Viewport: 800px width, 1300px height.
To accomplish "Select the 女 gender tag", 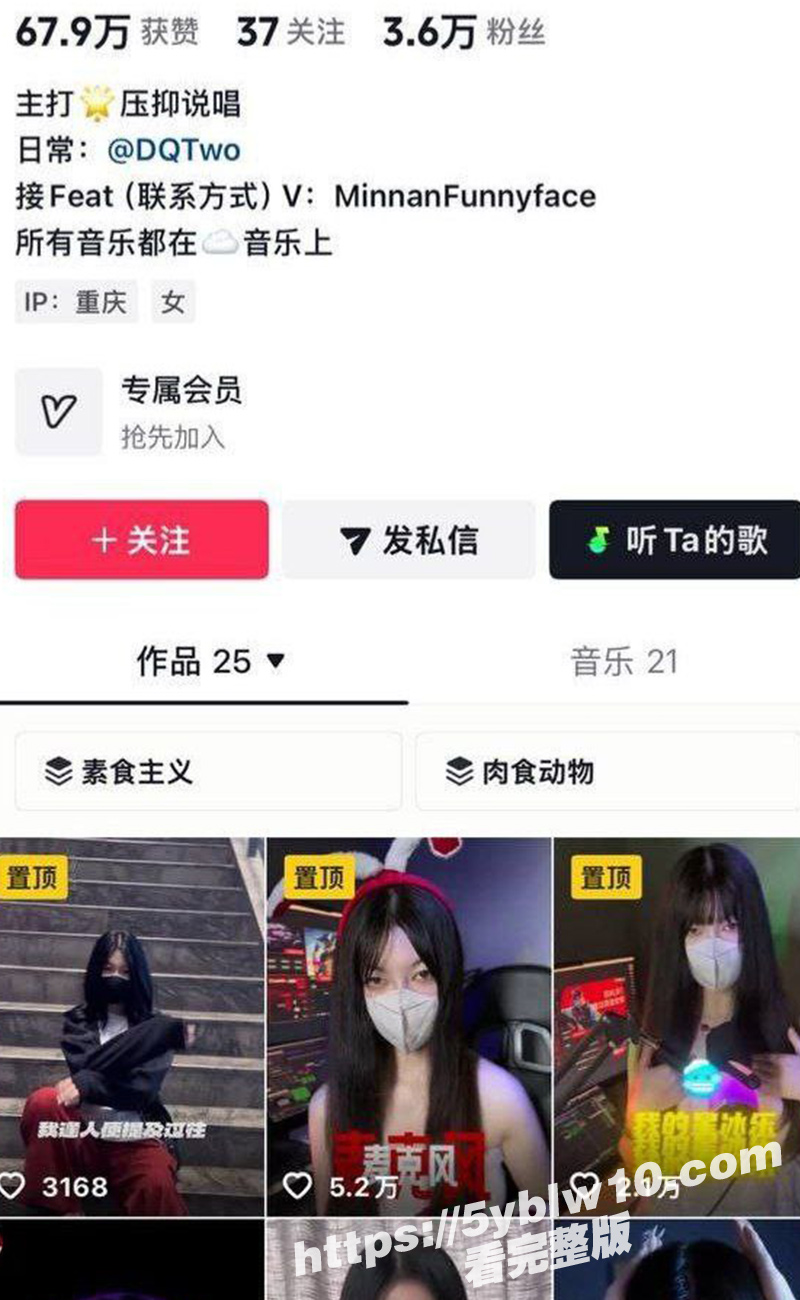I will [171, 303].
